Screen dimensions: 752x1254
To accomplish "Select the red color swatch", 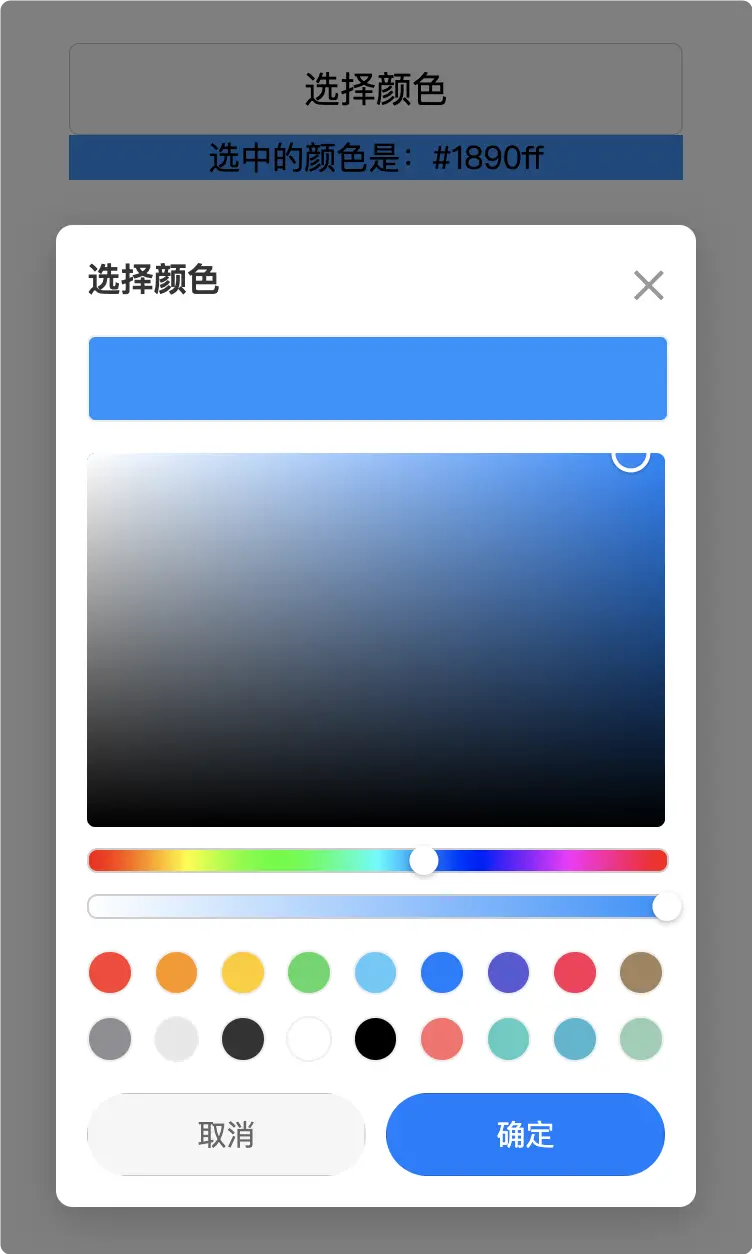I will [110, 972].
